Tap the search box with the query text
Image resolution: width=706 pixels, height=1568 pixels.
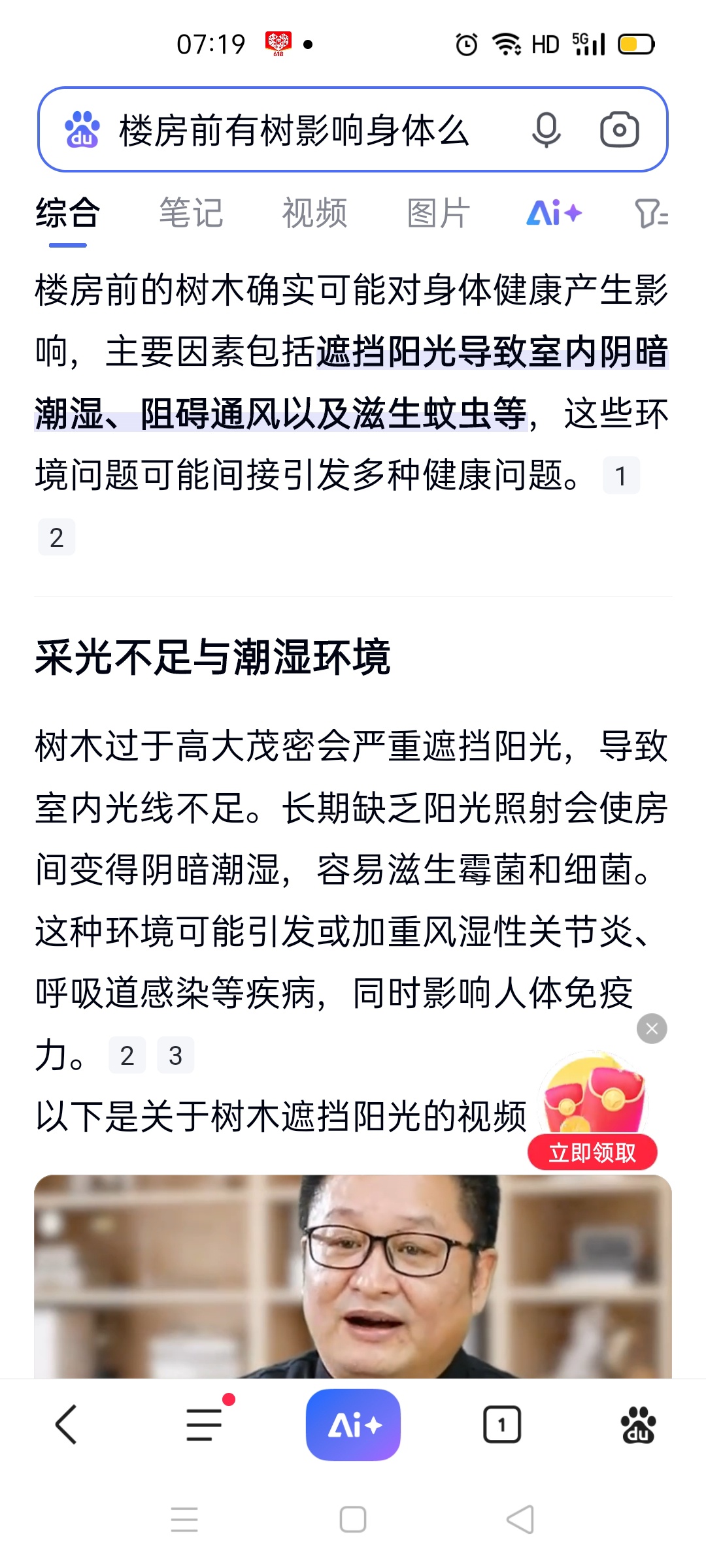[x=294, y=130]
